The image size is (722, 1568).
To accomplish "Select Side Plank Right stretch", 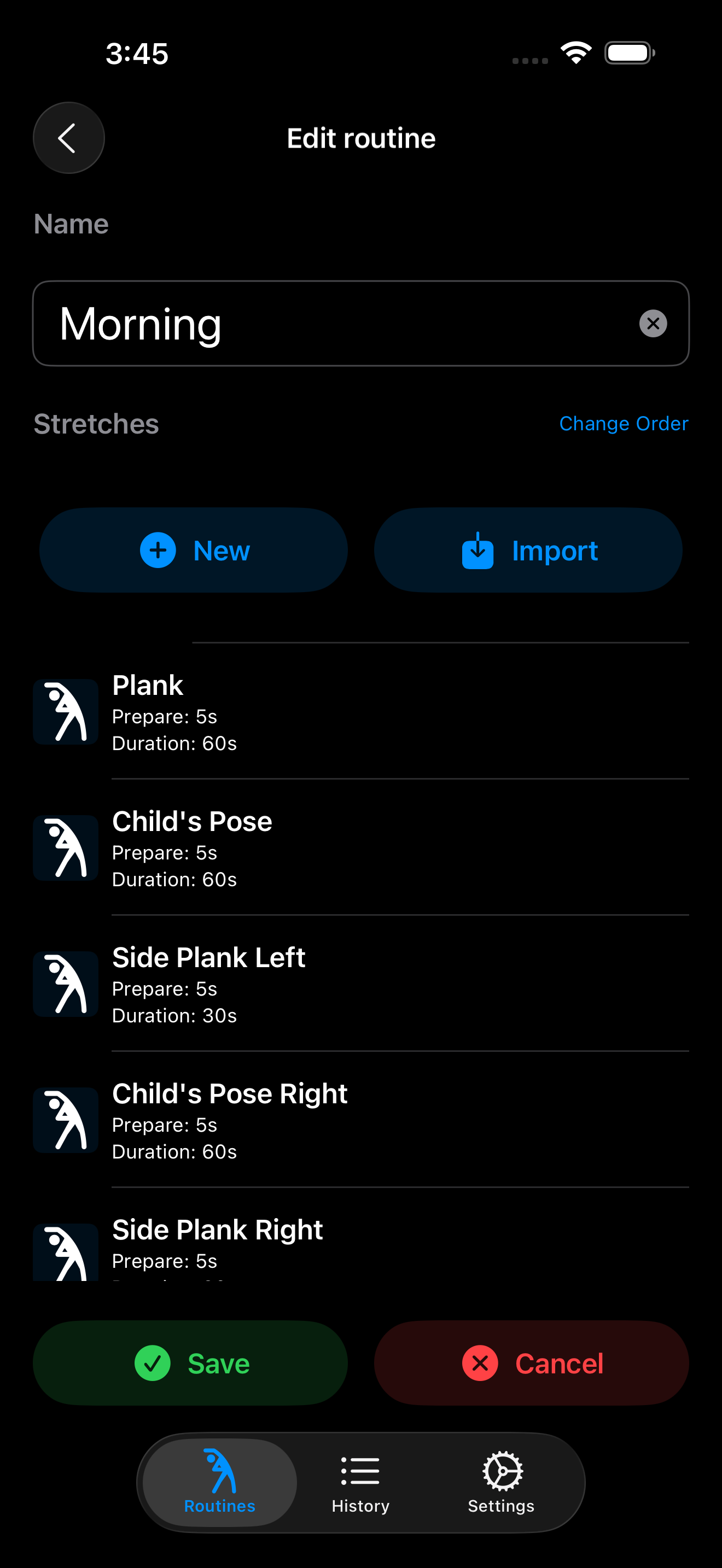I will [360, 1245].
